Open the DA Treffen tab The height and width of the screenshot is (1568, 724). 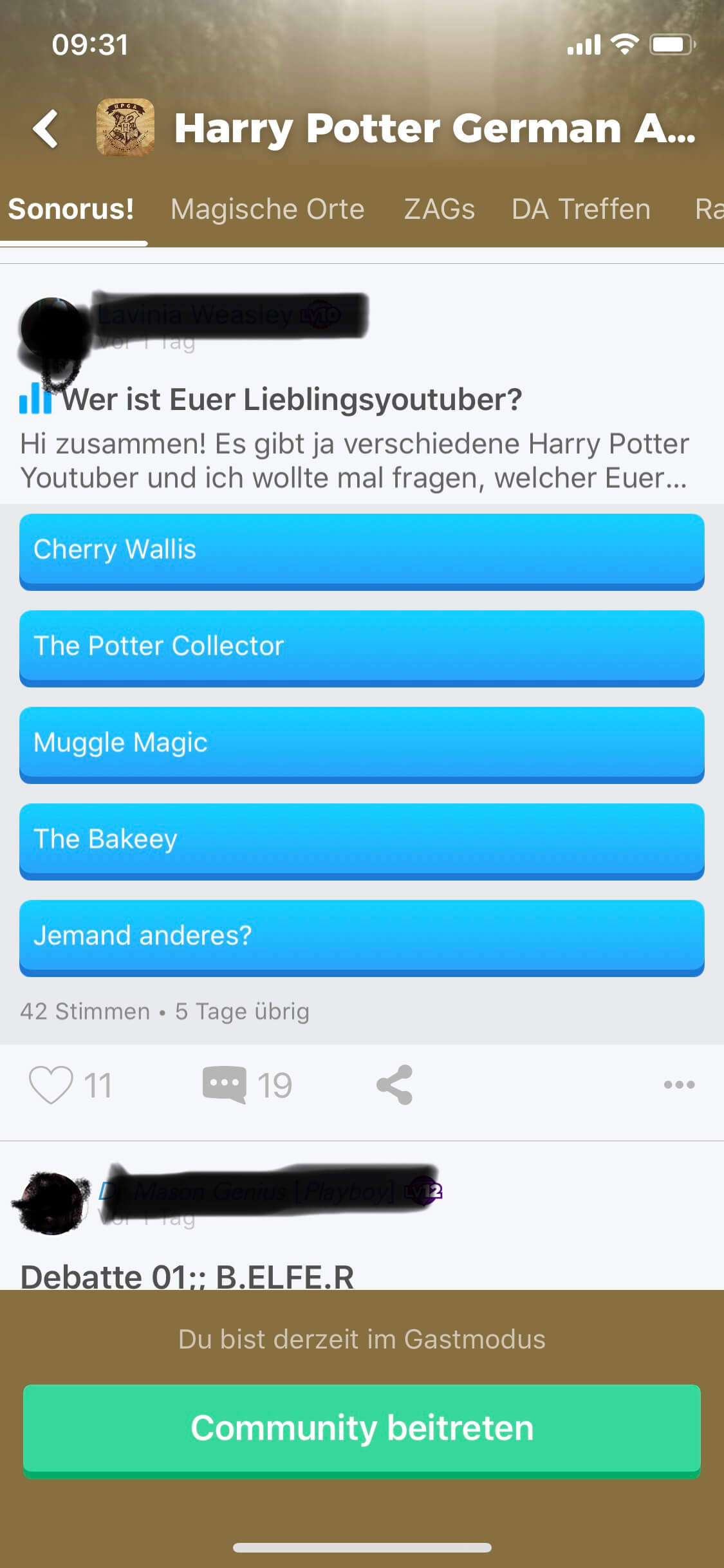tap(580, 209)
